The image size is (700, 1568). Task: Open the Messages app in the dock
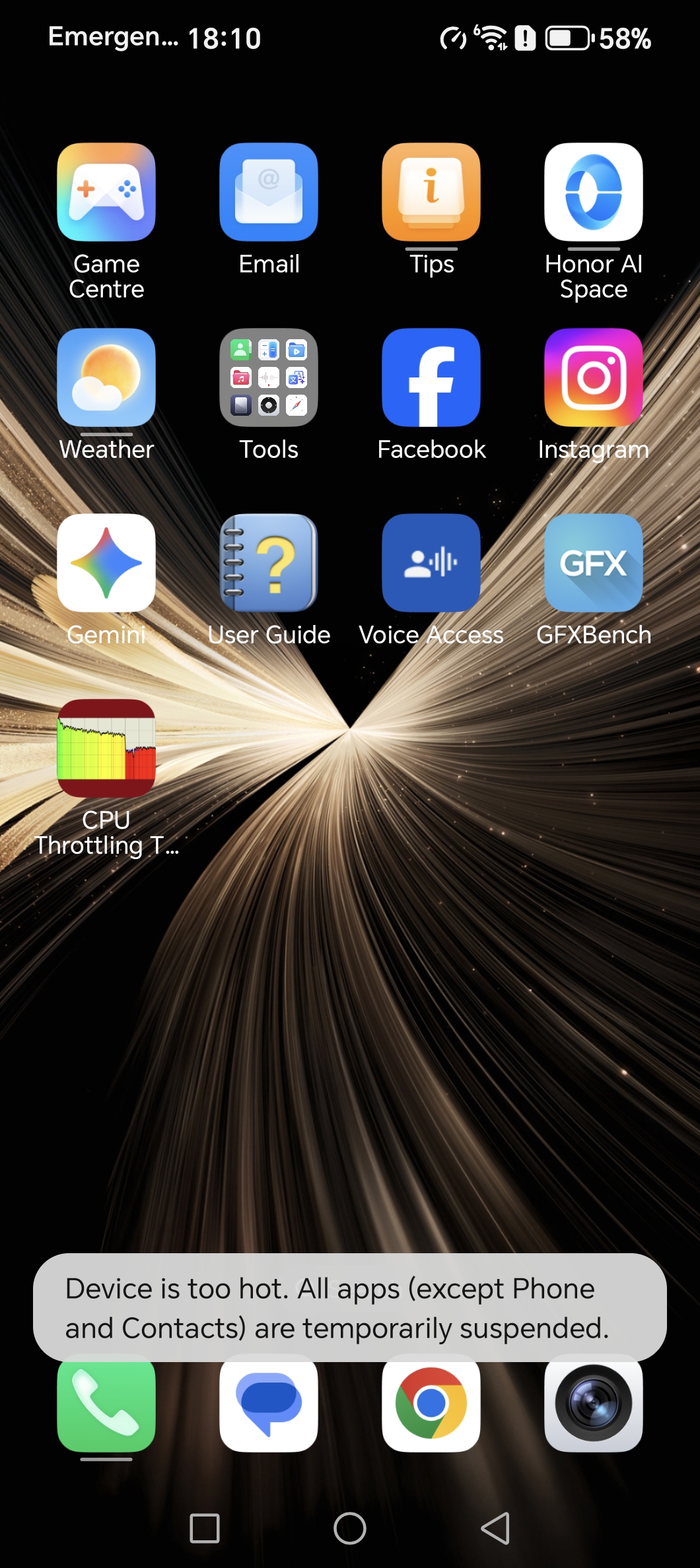[x=269, y=1405]
